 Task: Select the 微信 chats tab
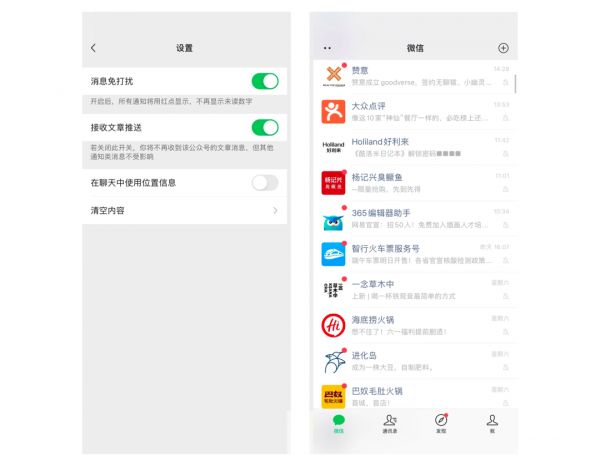(x=338, y=423)
